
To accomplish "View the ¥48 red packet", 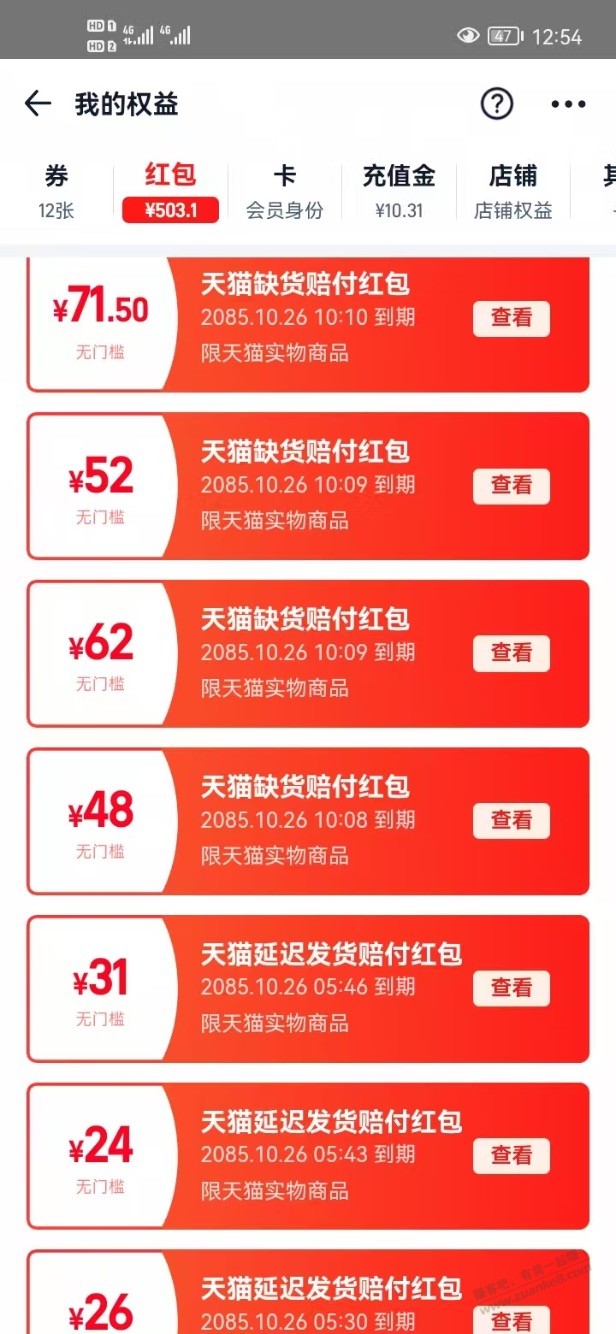I will pyautogui.click(x=511, y=820).
